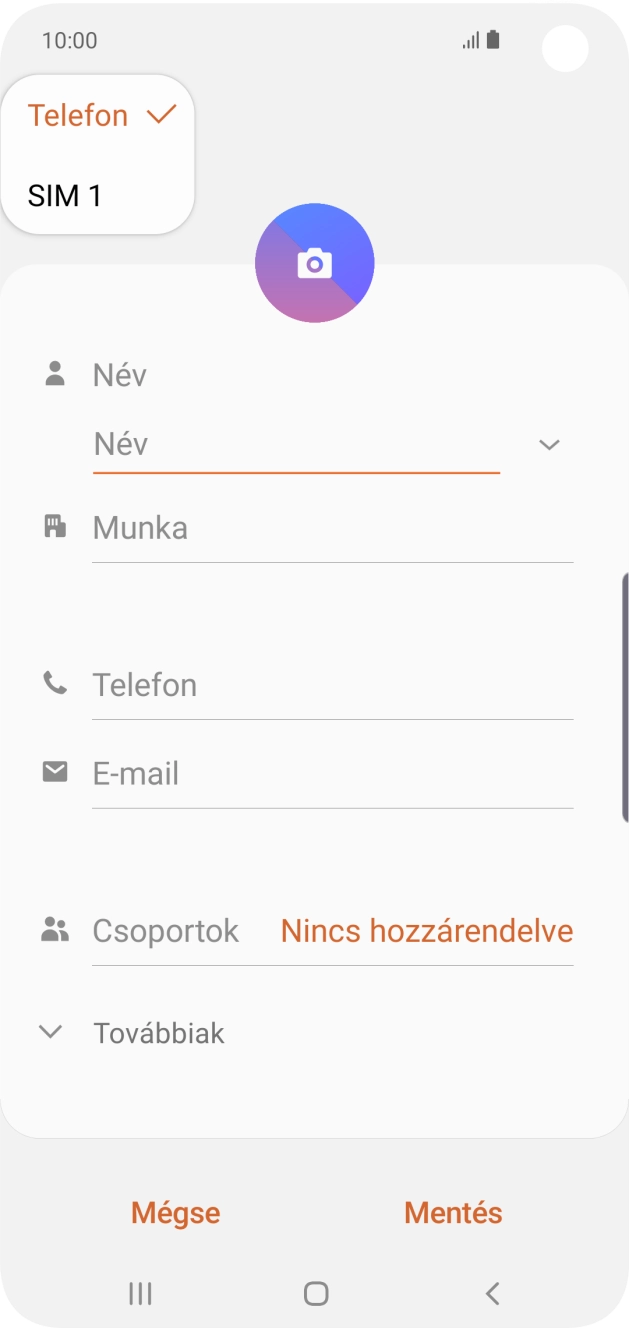The width and height of the screenshot is (629, 1328).
Task: Save the contact with Mentés
Action: pos(453,1213)
